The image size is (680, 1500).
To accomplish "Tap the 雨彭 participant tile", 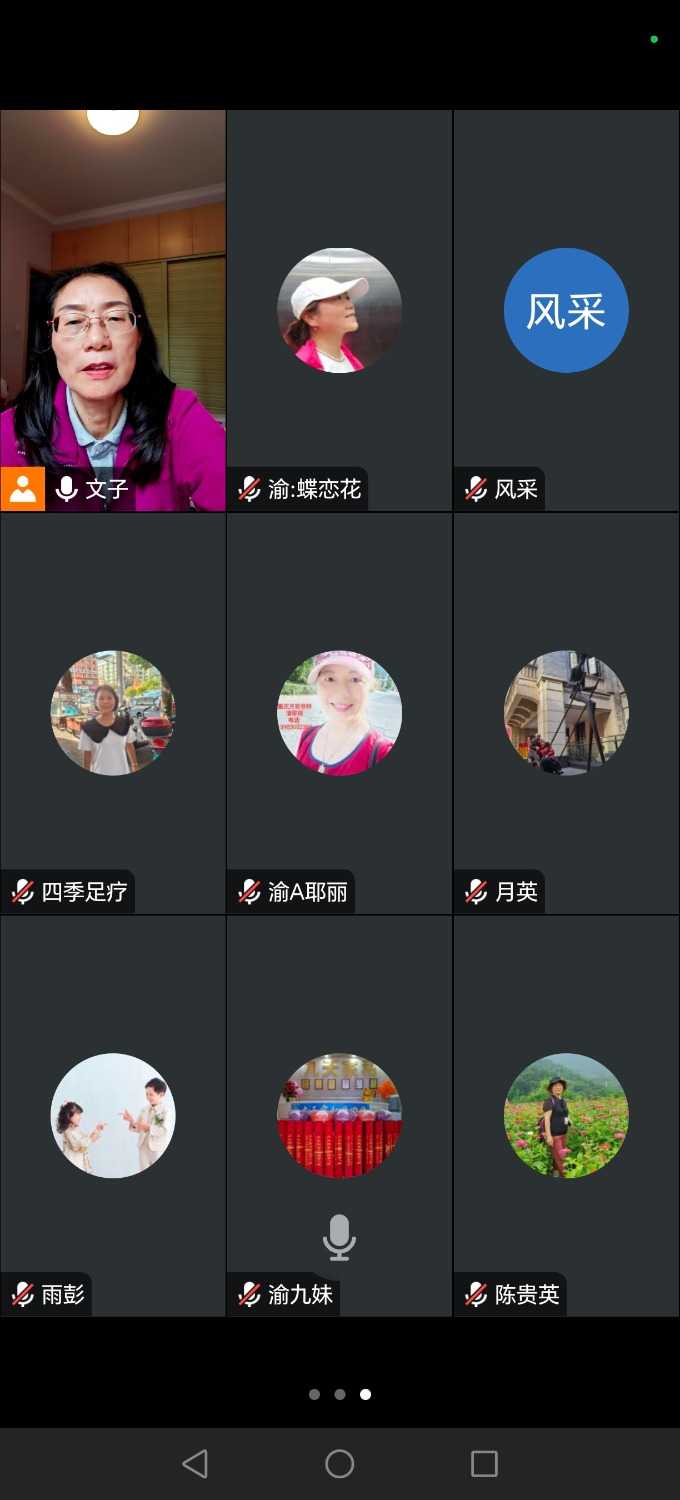I will point(113,1115).
